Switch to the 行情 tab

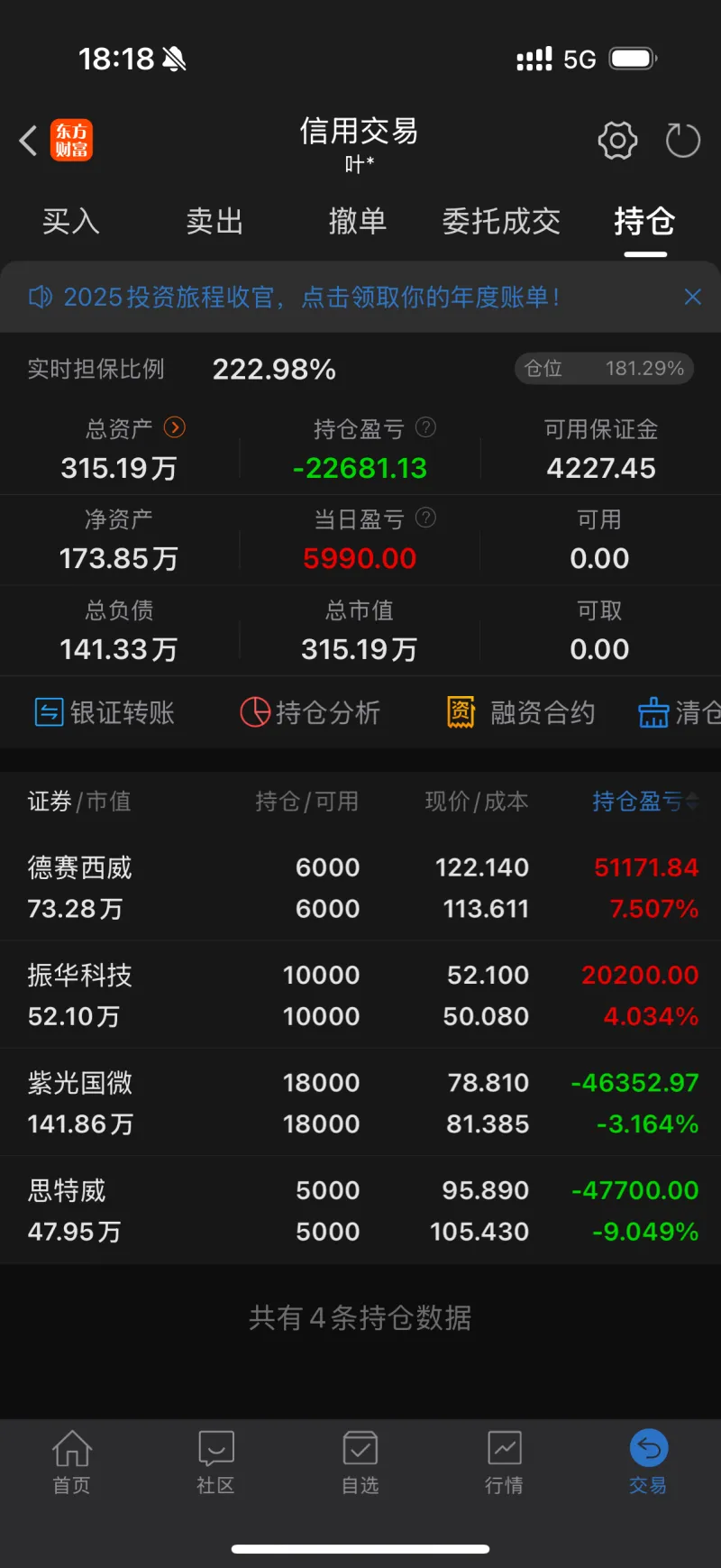[504, 1463]
